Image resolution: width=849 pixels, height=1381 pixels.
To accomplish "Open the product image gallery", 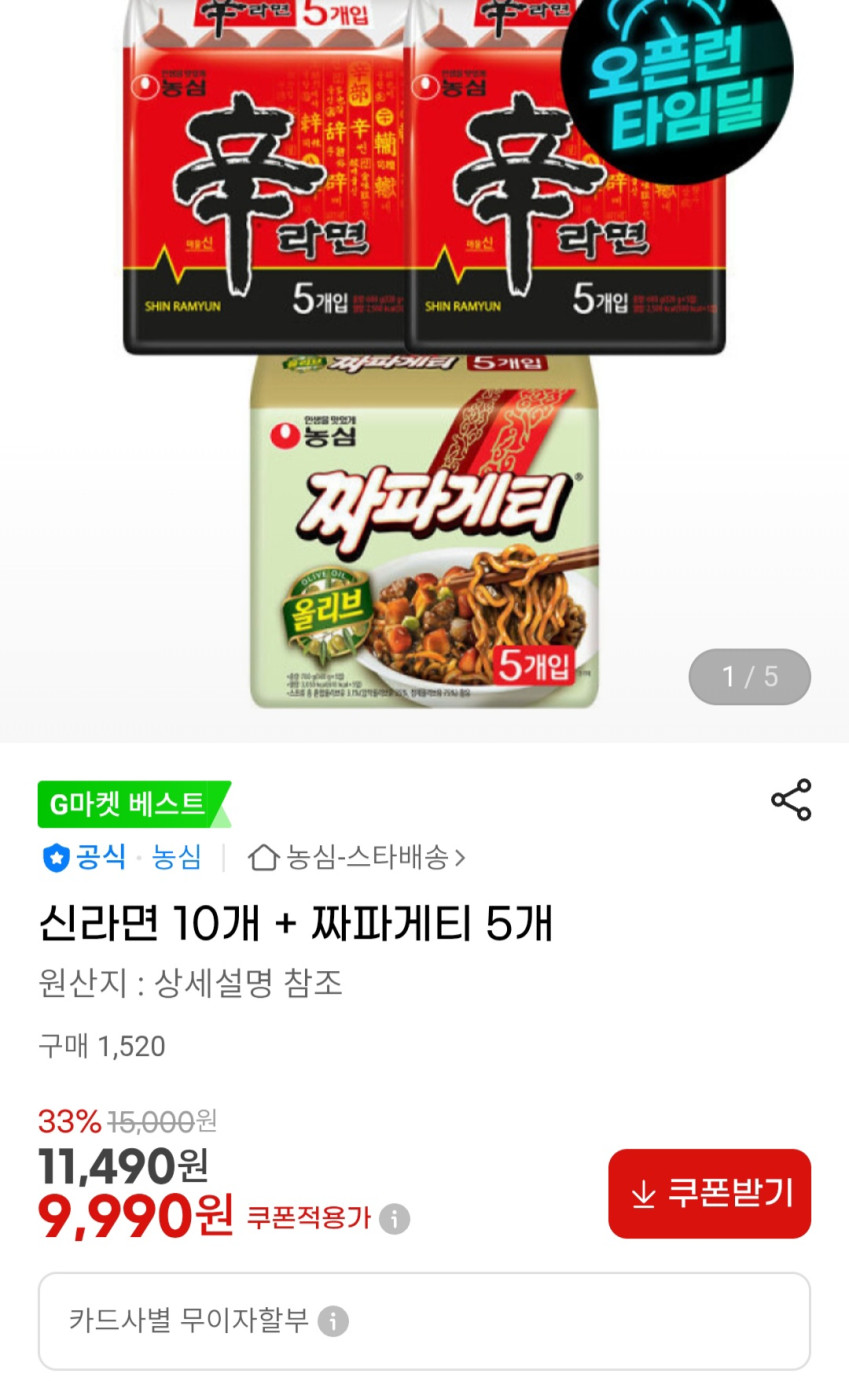I will (x=424, y=370).
